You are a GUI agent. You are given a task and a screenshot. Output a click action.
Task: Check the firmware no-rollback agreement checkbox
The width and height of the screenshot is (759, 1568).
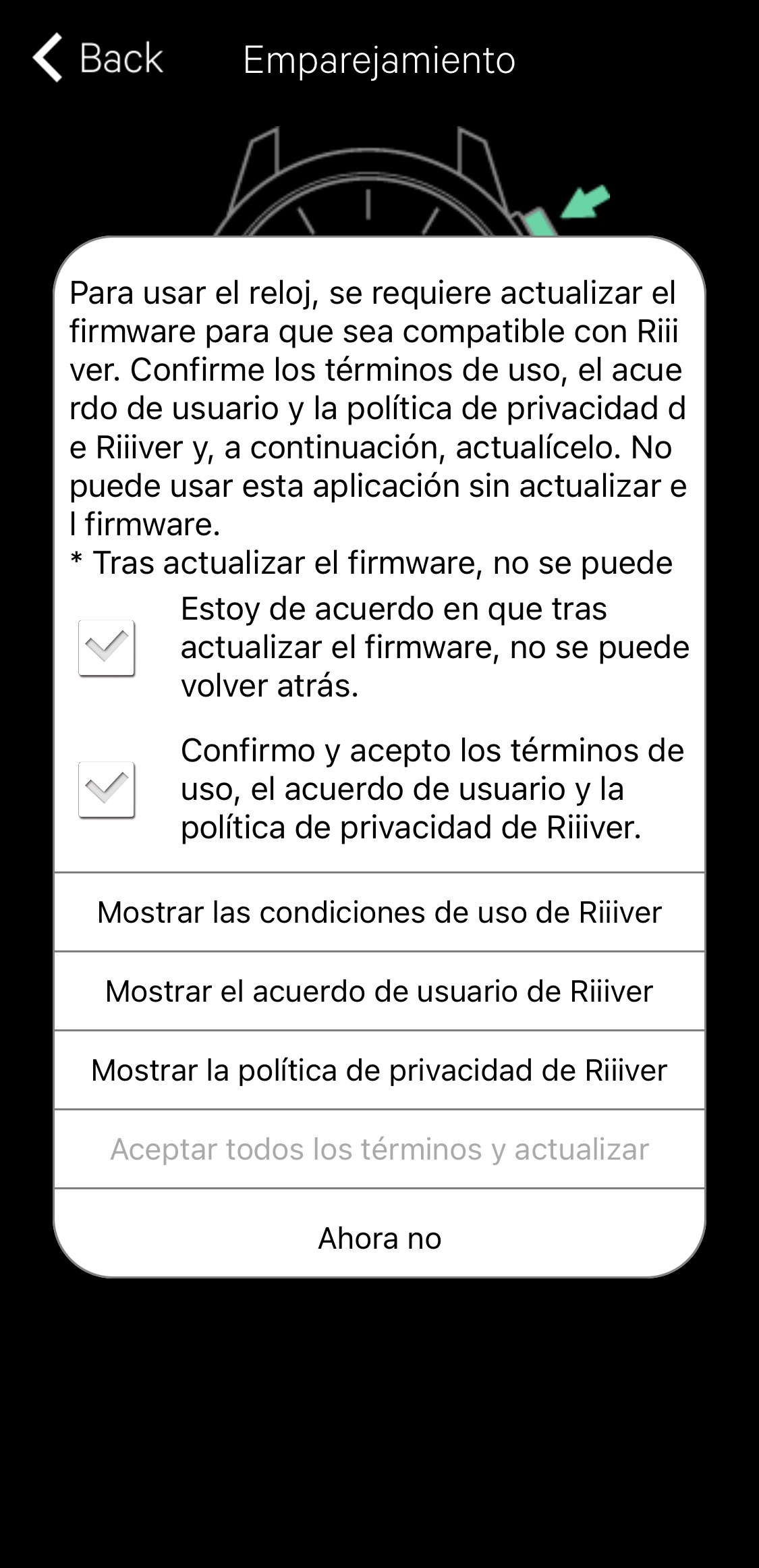[x=107, y=648]
